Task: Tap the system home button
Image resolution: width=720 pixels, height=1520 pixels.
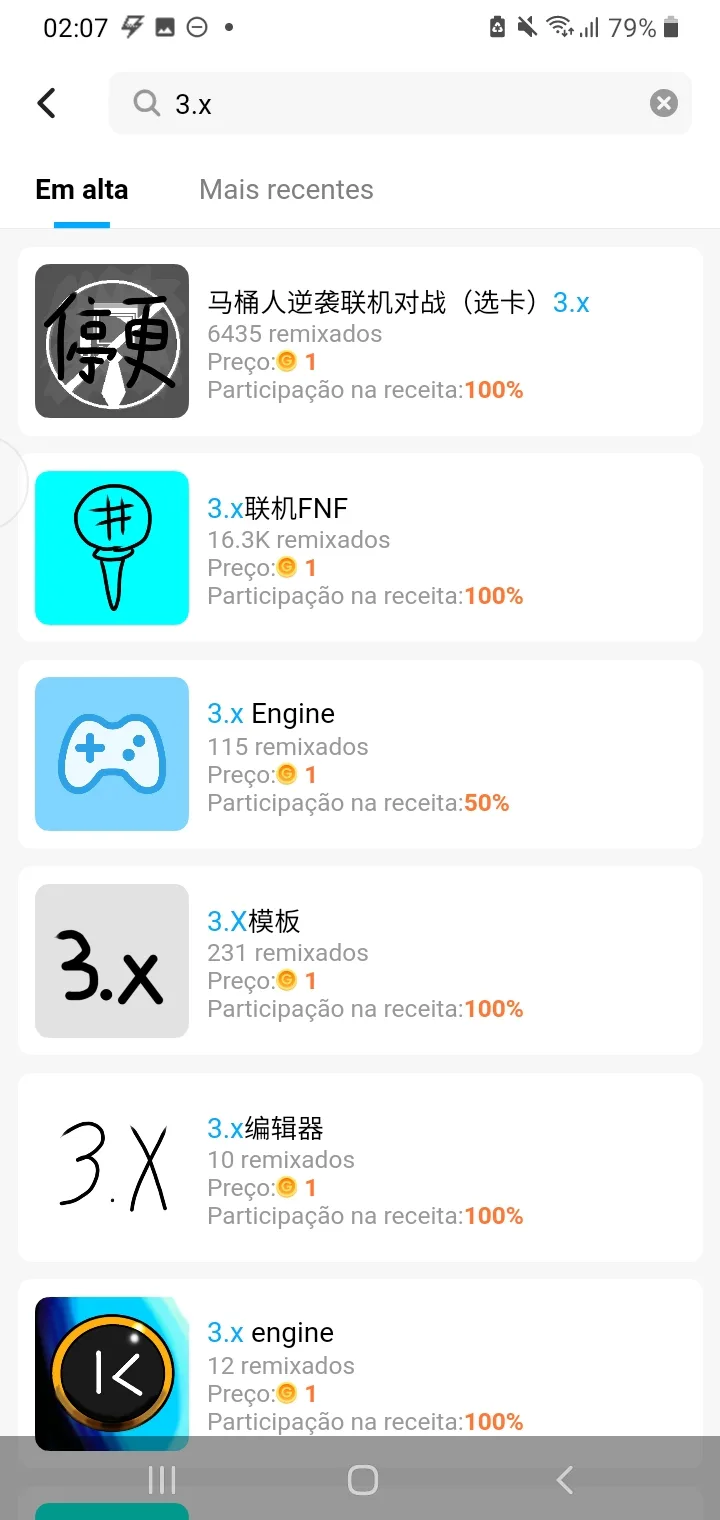Action: 362,1480
